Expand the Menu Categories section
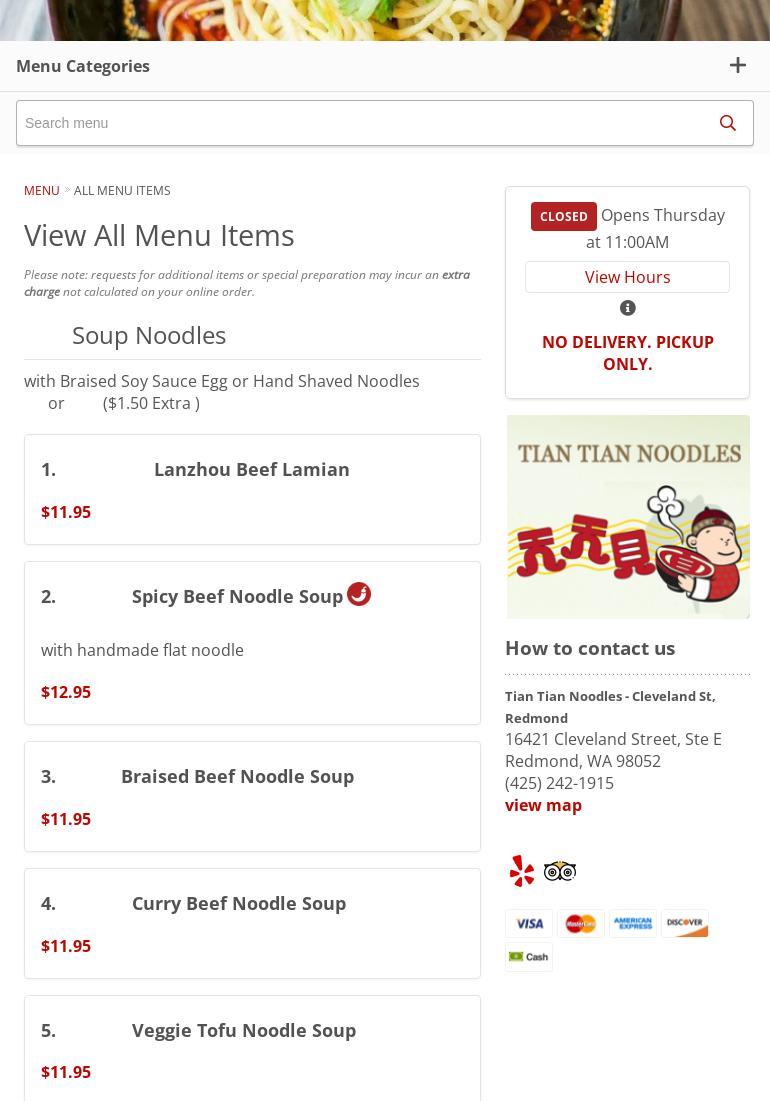The width and height of the screenshot is (770, 1101). click(x=737, y=66)
